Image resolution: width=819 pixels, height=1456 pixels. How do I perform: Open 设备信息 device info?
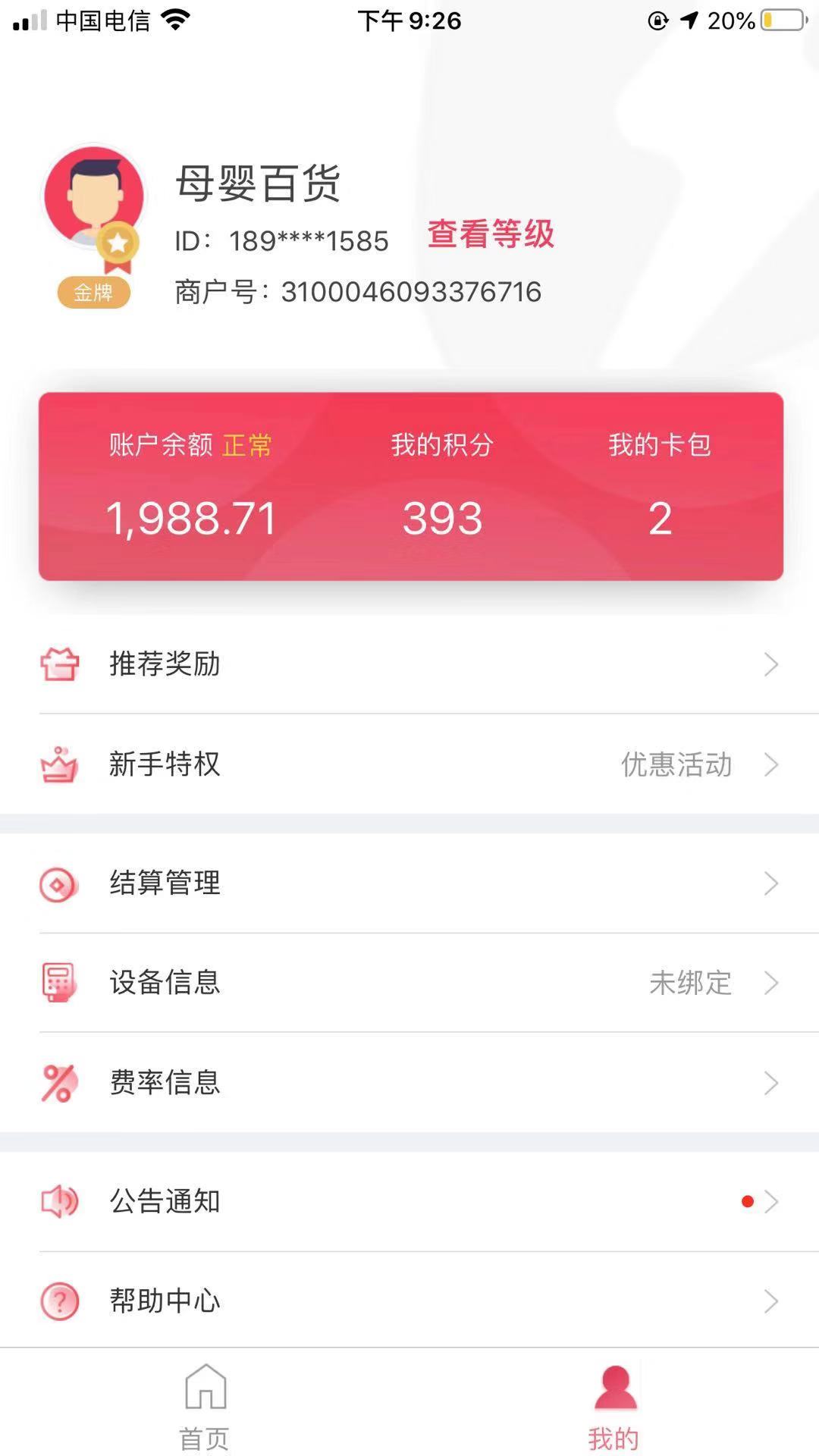pyautogui.click(x=409, y=982)
